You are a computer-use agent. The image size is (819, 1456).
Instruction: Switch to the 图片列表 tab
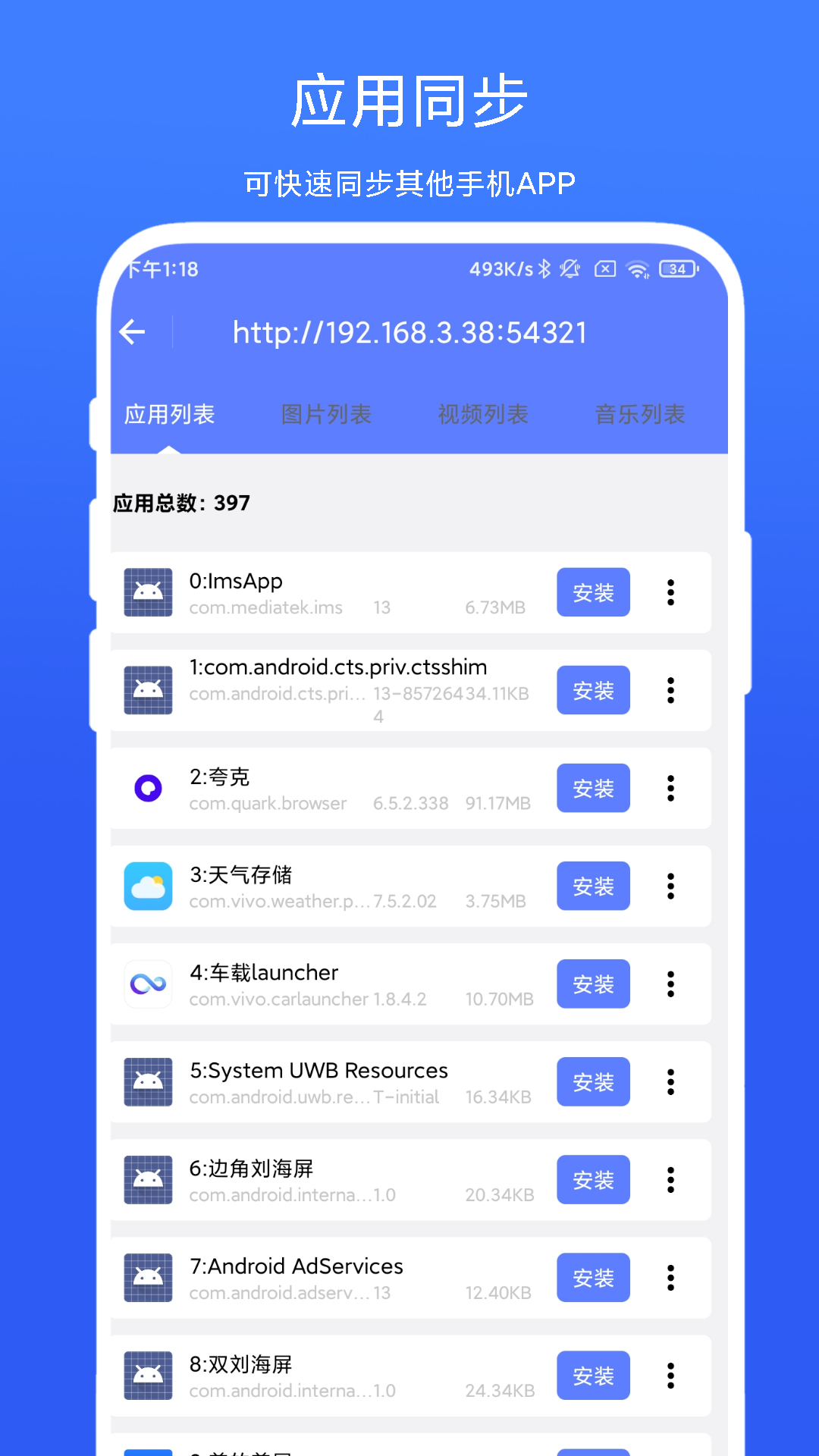click(x=326, y=414)
